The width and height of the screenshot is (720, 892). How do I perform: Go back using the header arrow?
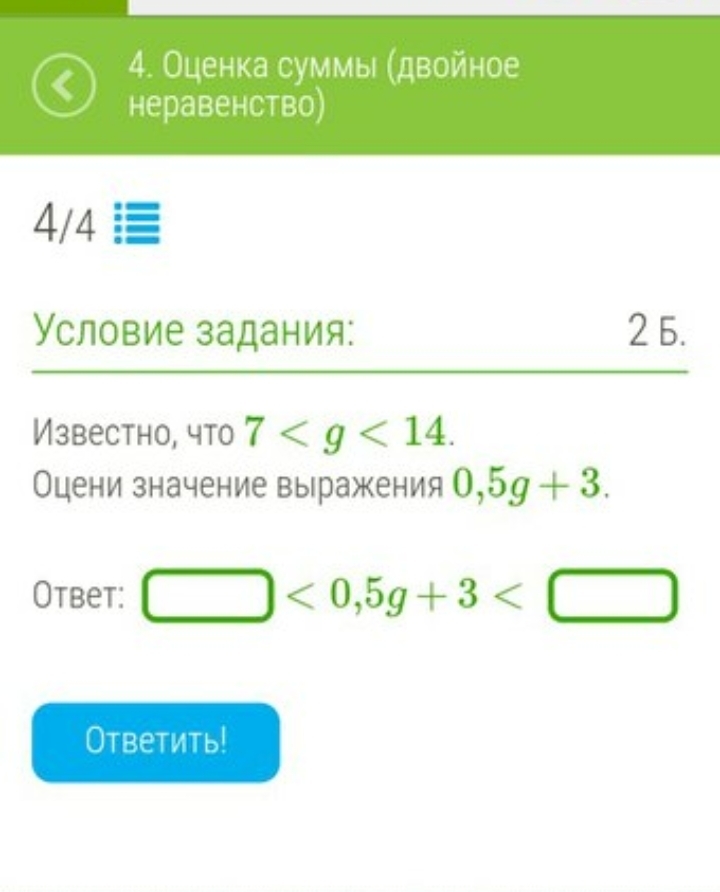pos(66,85)
